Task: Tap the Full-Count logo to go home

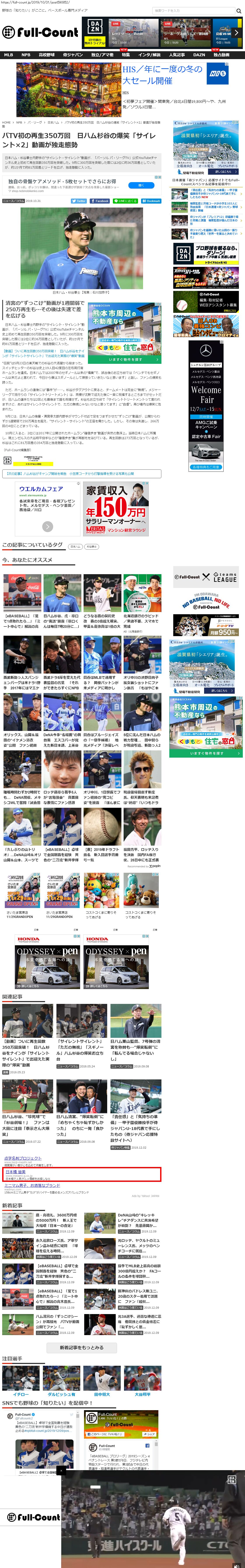Action: pyautogui.click(x=40, y=32)
